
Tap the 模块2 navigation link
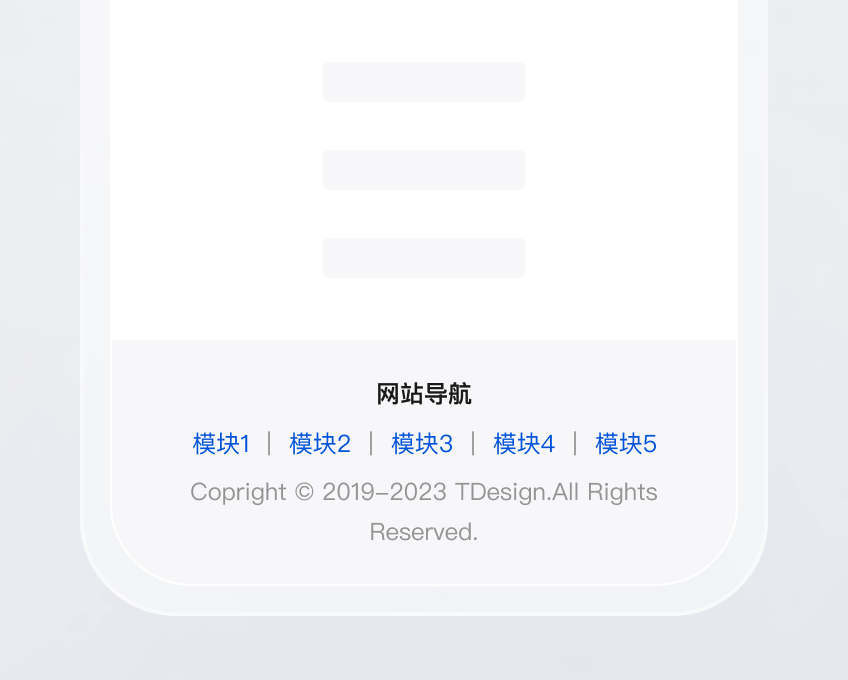(320, 443)
